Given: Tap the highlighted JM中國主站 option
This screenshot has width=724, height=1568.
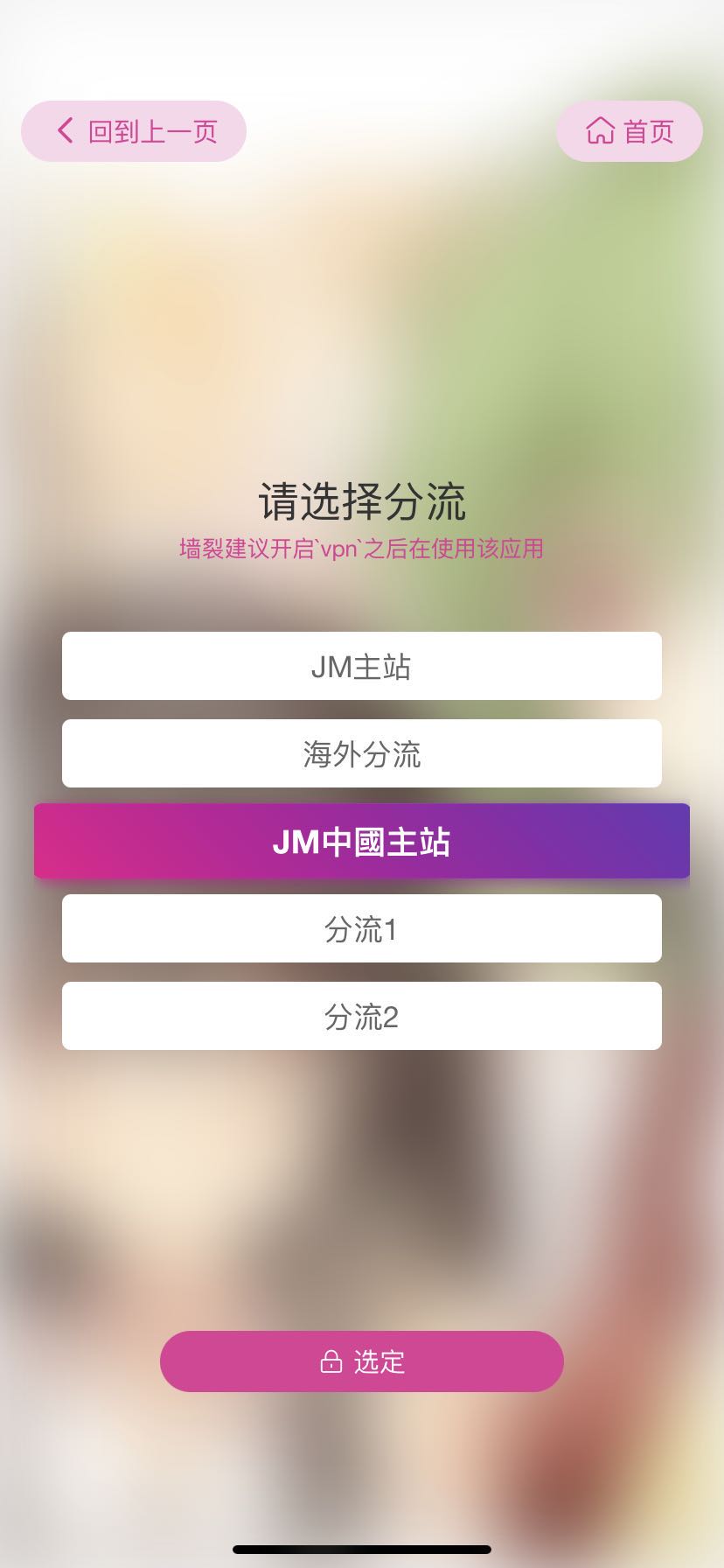Looking at the screenshot, I should point(361,841).
